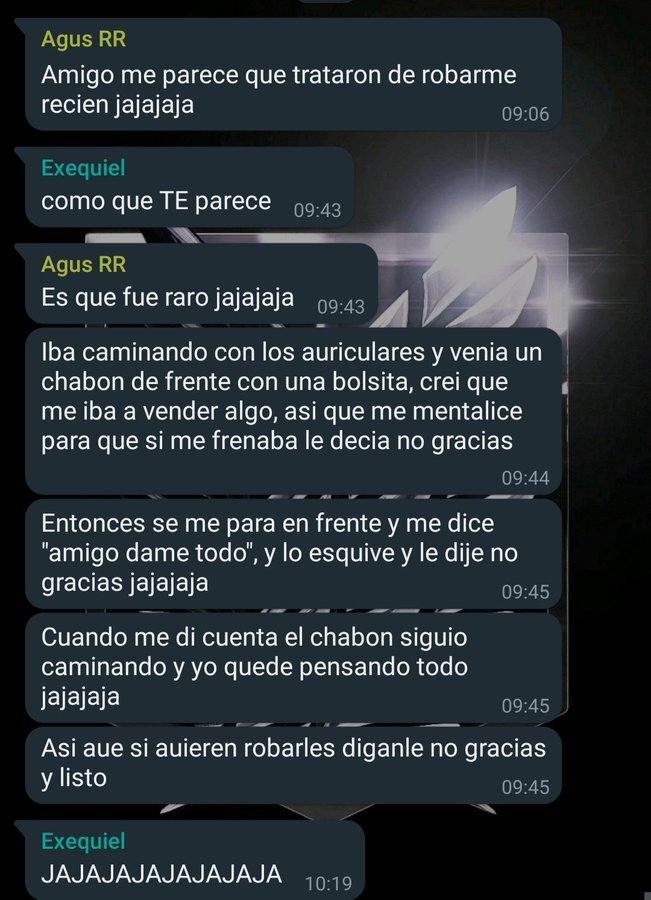Select Agus RR's name above 'Es que fue raro'

click(x=86, y=265)
